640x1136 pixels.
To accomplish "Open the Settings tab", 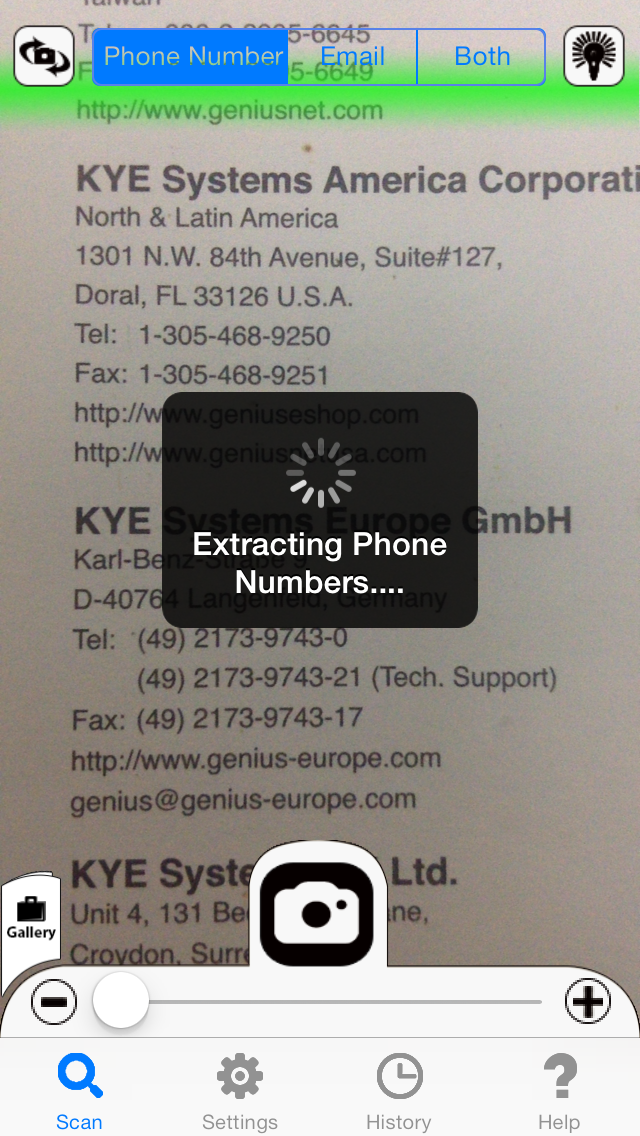I will pyautogui.click(x=240, y=1092).
